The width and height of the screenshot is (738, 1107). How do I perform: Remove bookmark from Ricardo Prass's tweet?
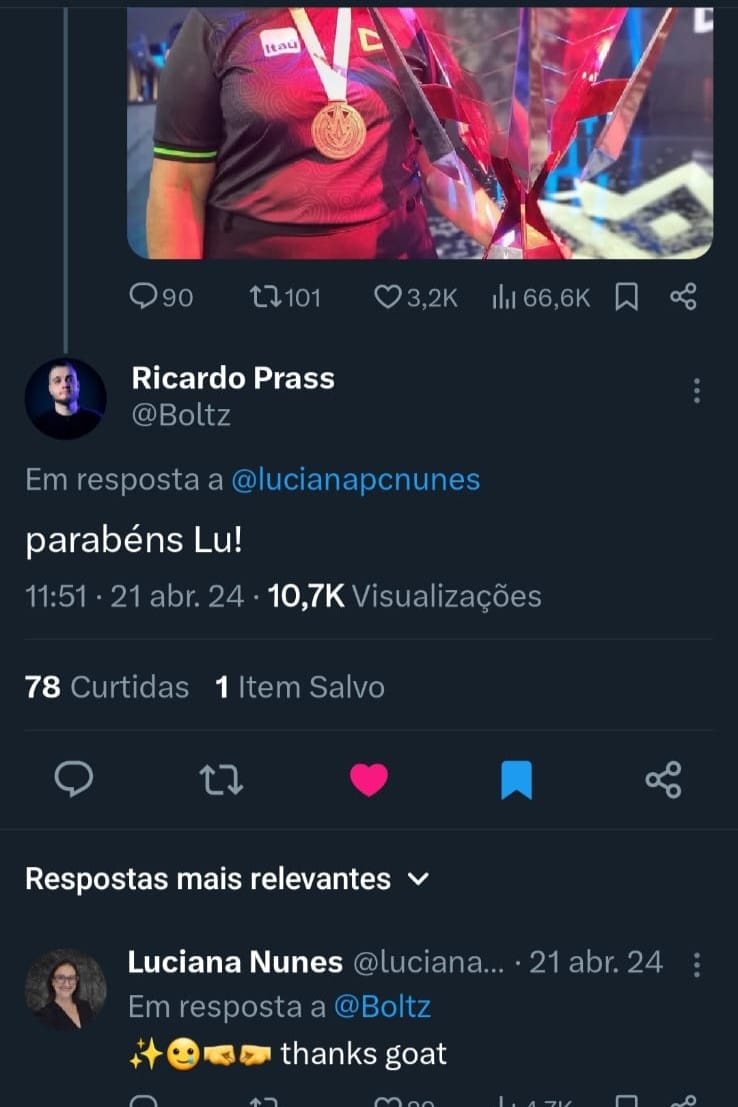pyautogui.click(x=516, y=780)
